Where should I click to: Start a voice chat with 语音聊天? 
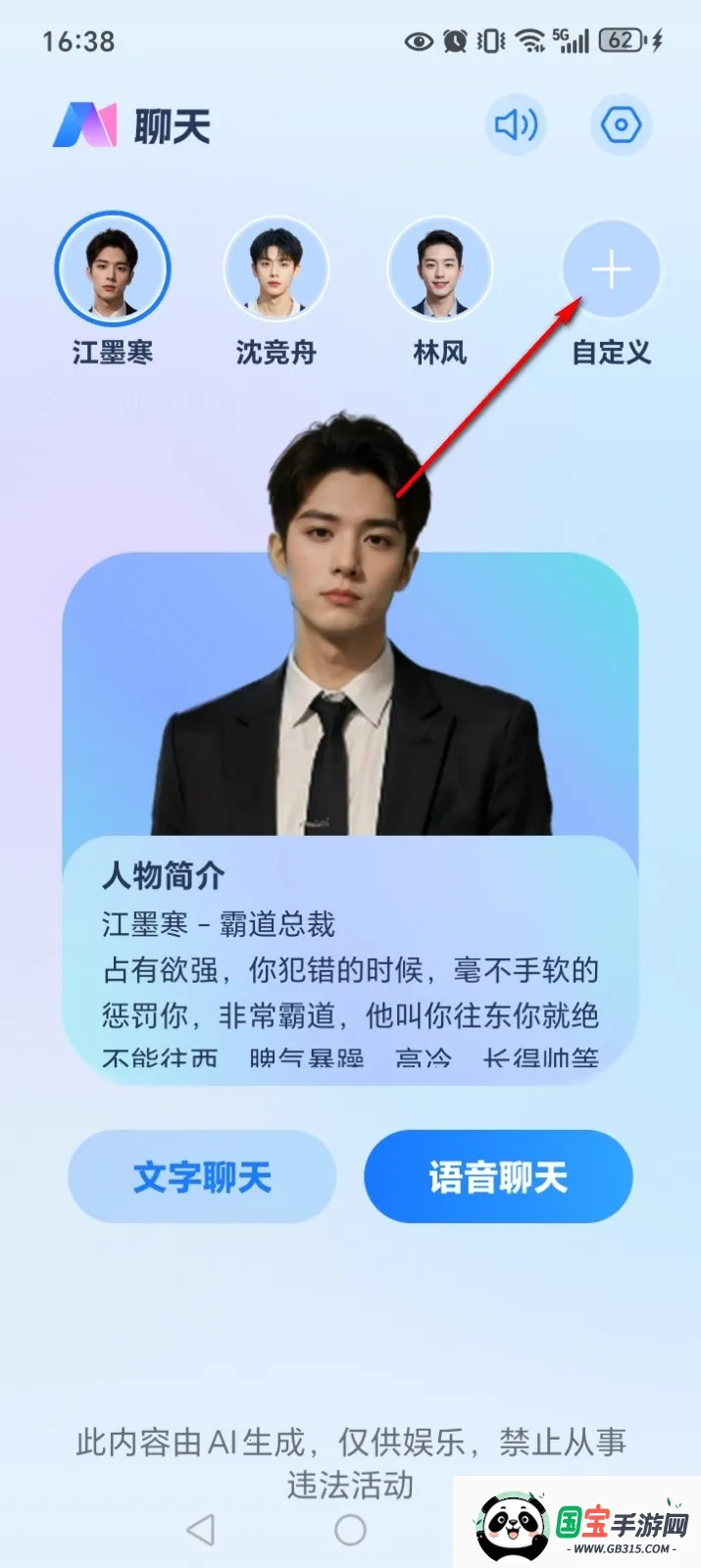(498, 1177)
